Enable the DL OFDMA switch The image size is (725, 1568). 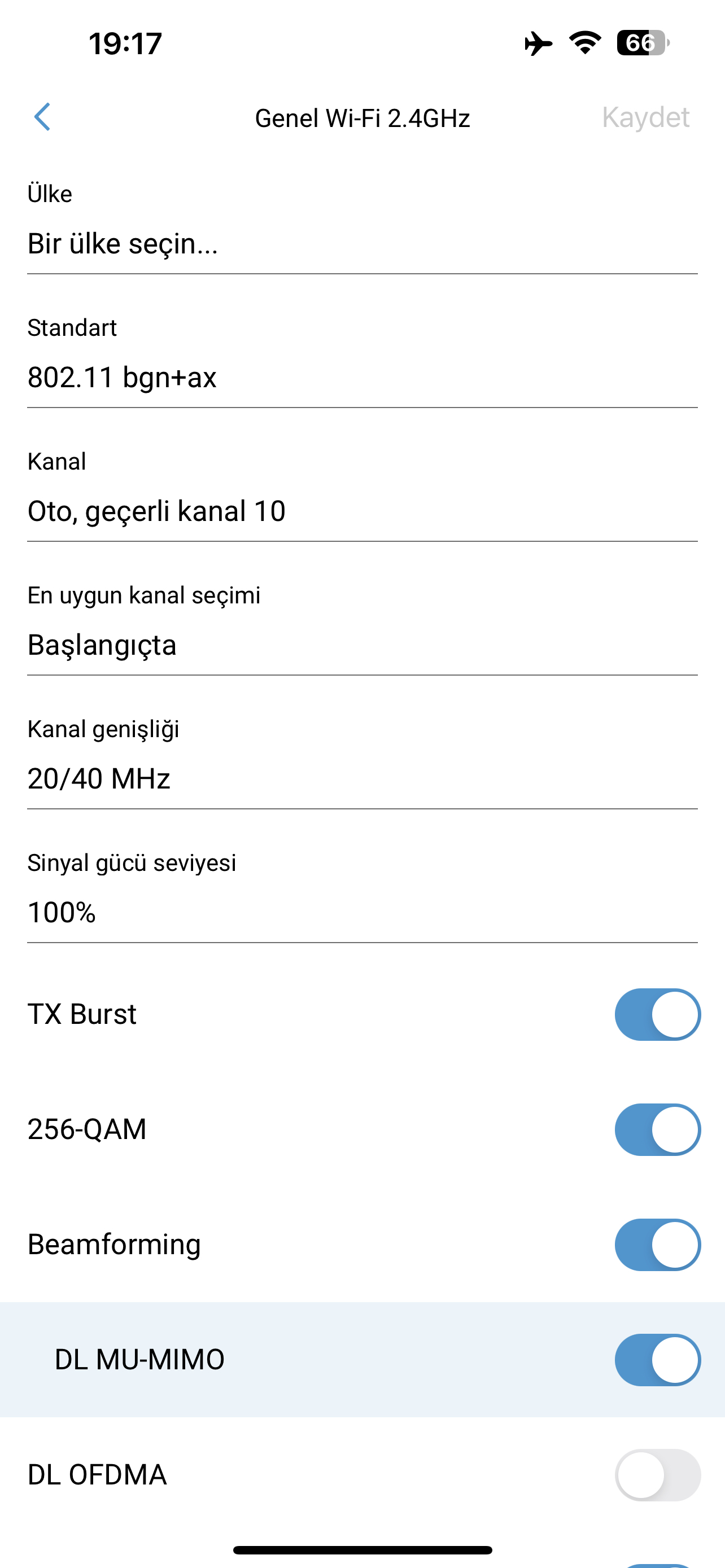coord(657,1475)
